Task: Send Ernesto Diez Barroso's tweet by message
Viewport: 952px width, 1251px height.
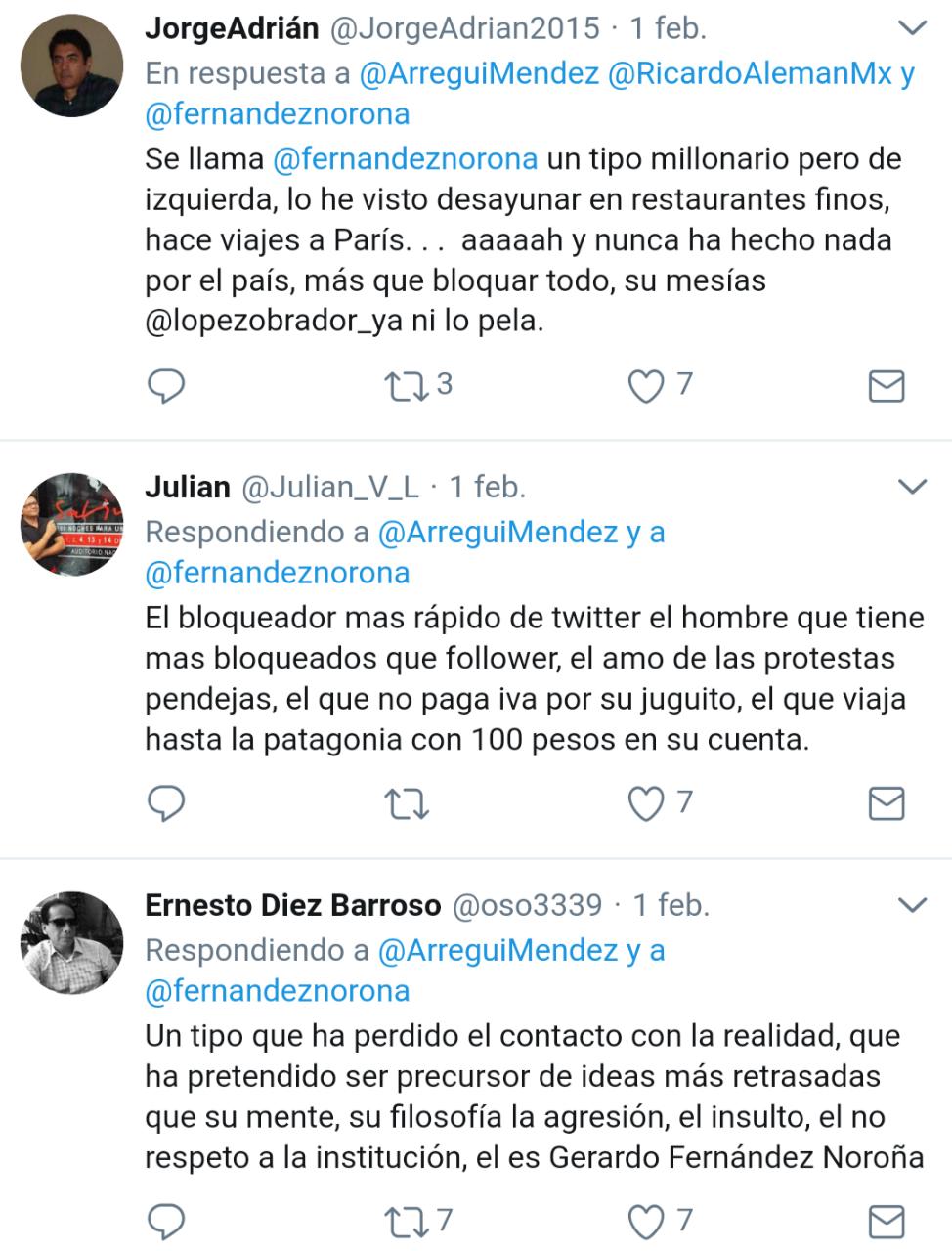Action: pos(886,1222)
